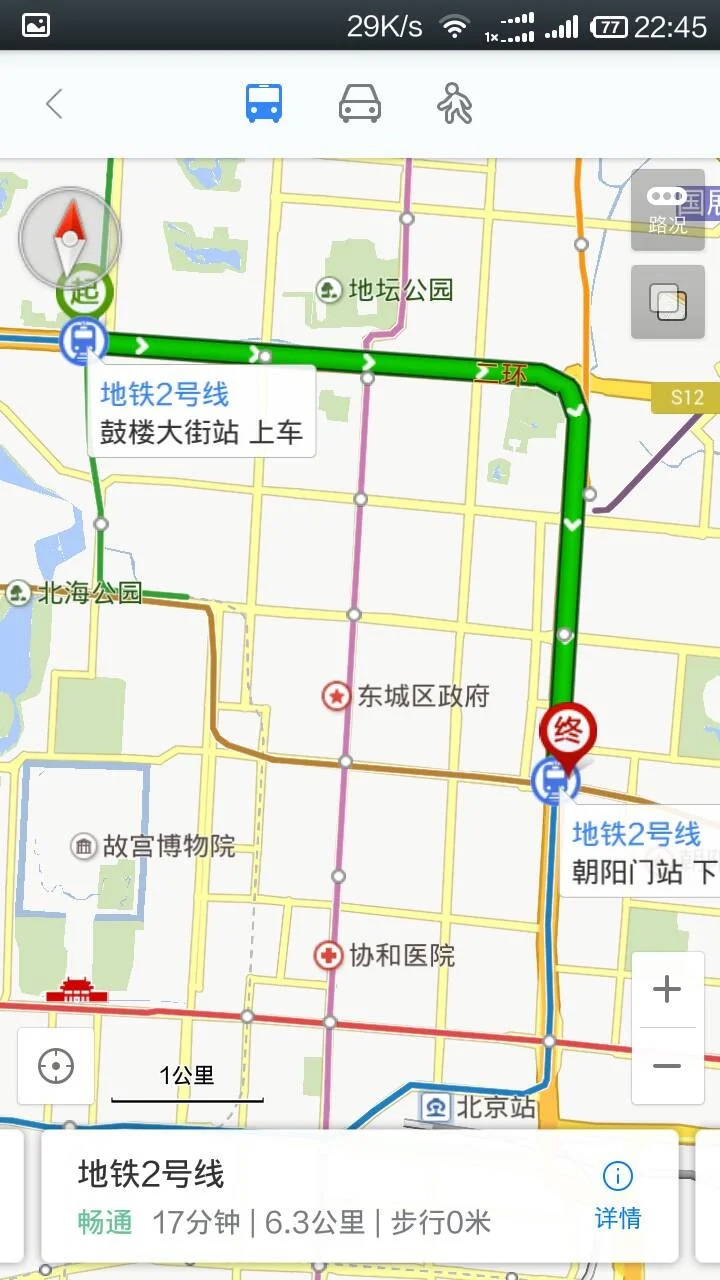
Task: Zoom in with the plus button
Action: click(667, 989)
